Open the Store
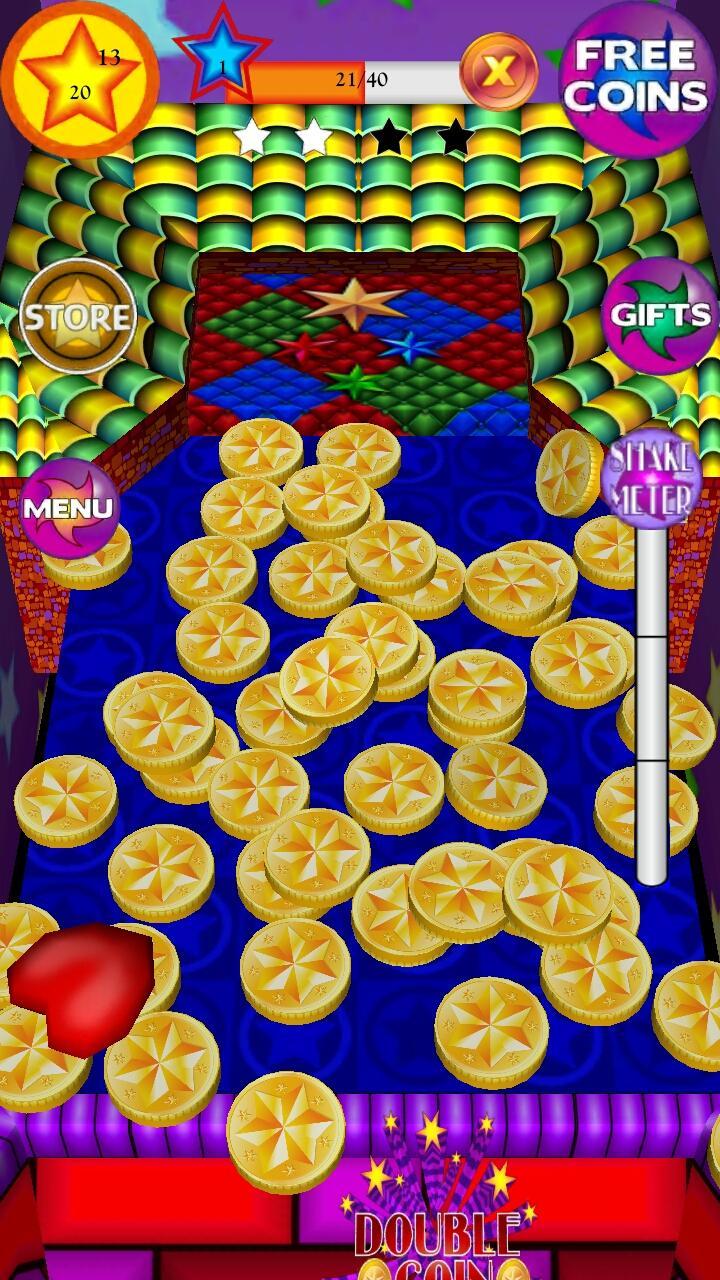The image size is (720, 1280). (78, 317)
